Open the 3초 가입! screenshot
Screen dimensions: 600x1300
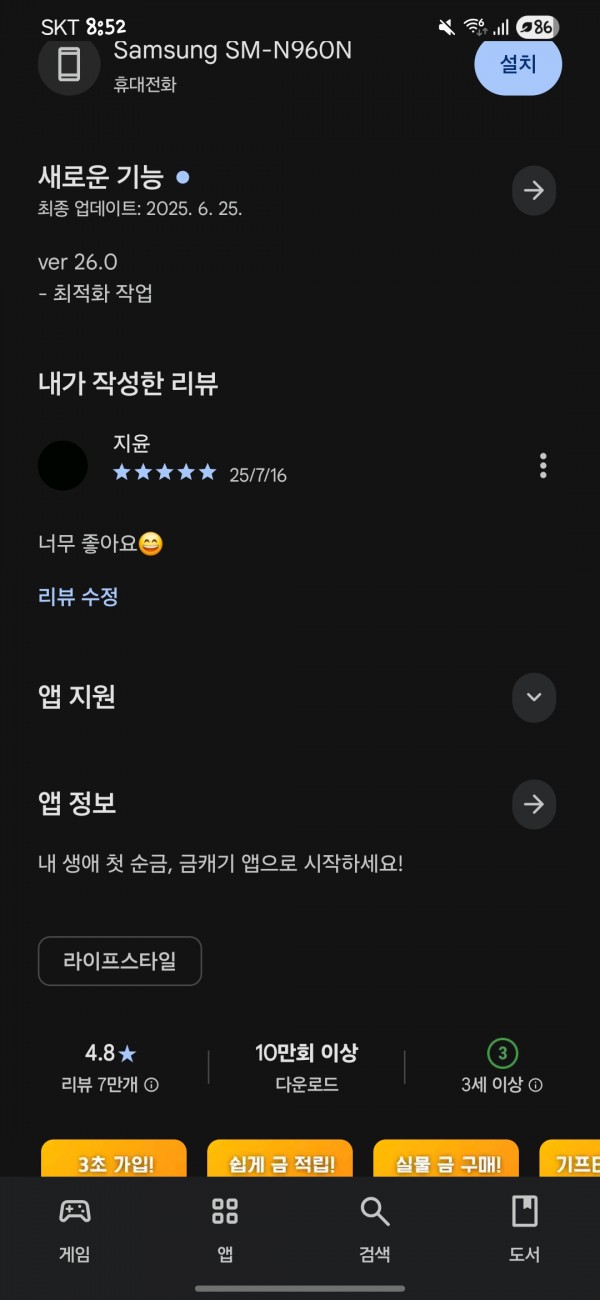(114, 1158)
